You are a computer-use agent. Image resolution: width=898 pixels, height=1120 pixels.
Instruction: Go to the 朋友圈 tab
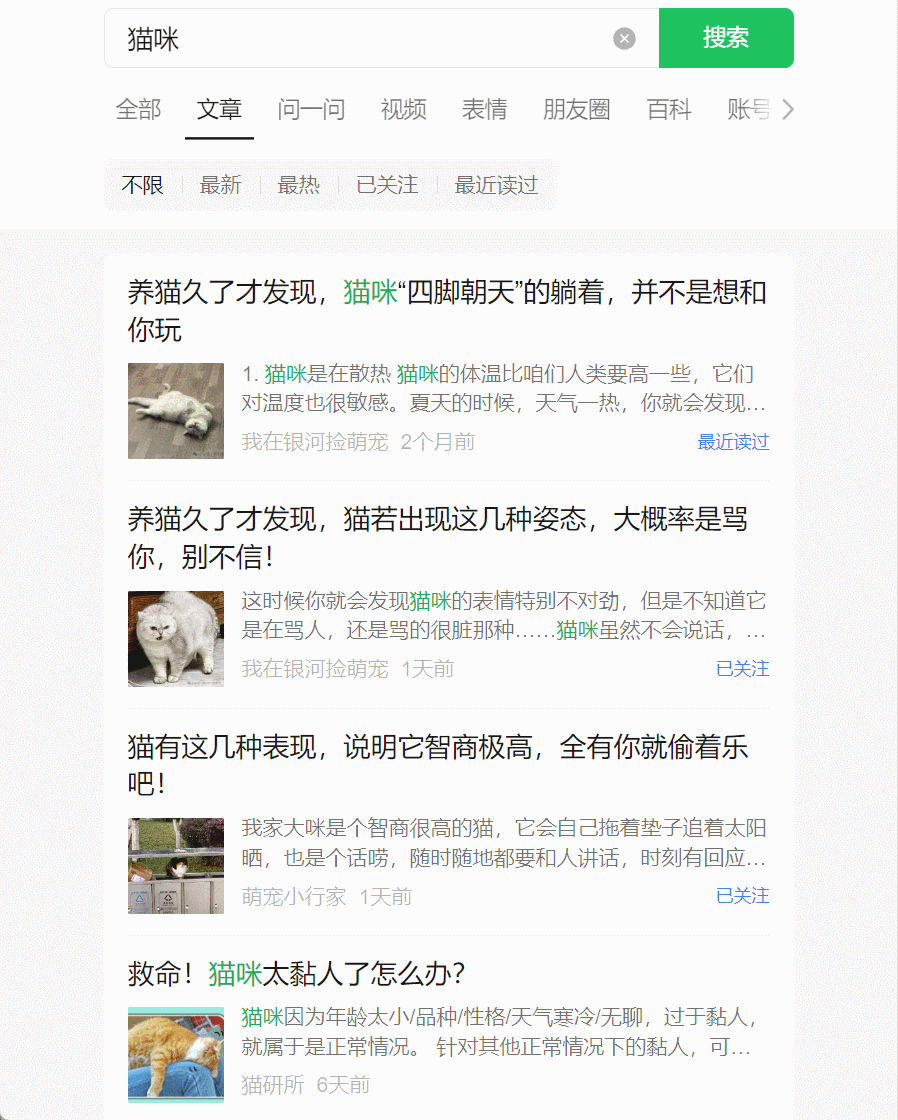576,109
